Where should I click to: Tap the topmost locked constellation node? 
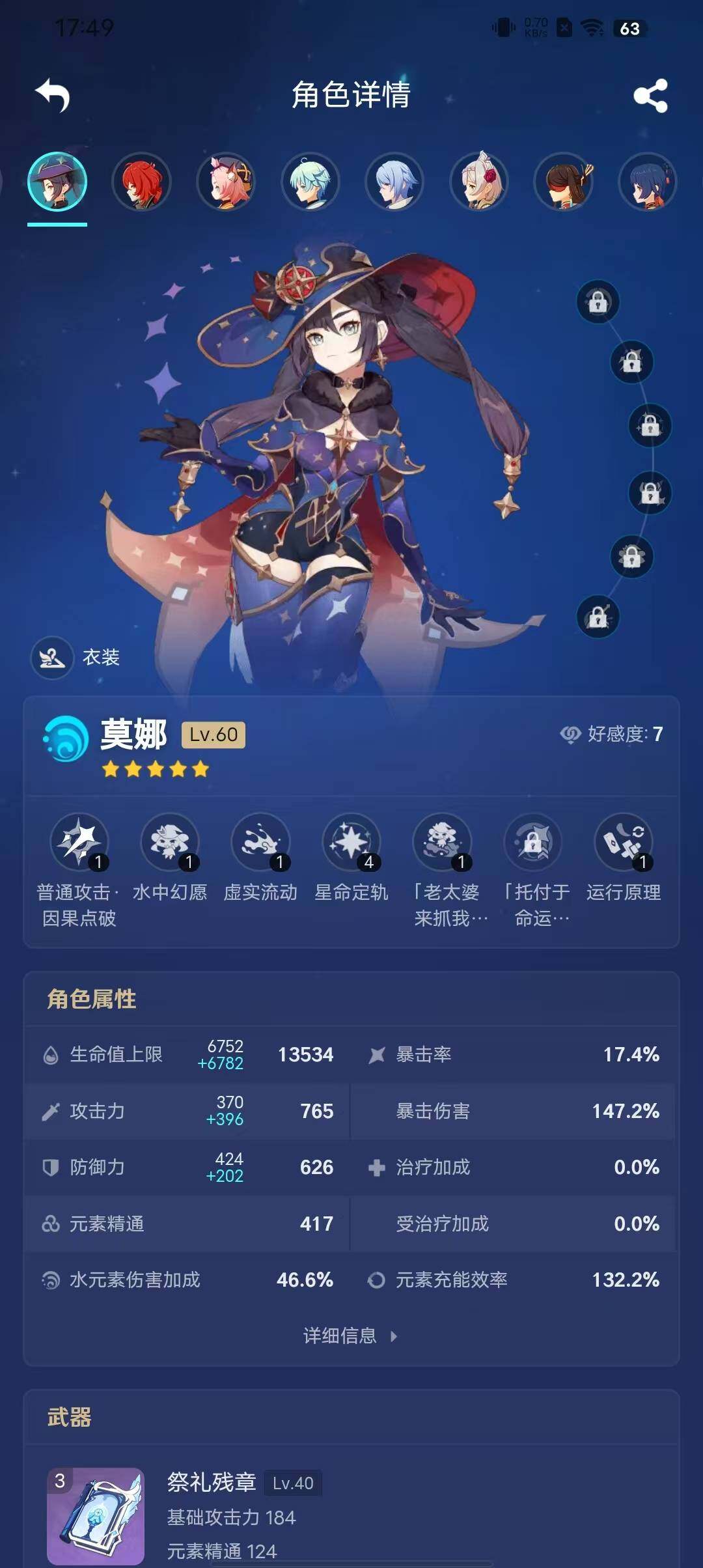coord(598,301)
